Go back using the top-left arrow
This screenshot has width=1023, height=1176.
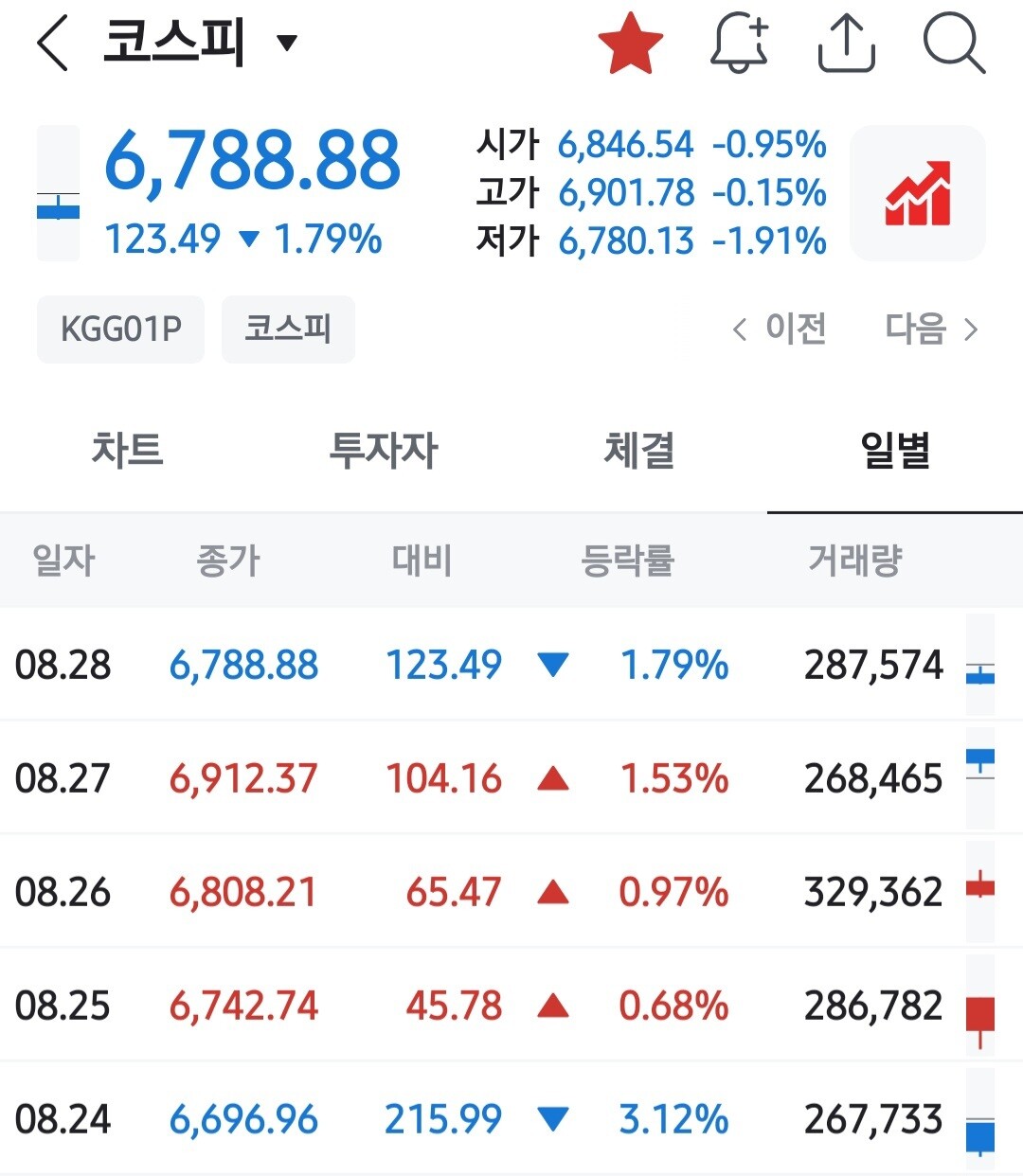tap(53, 43)
